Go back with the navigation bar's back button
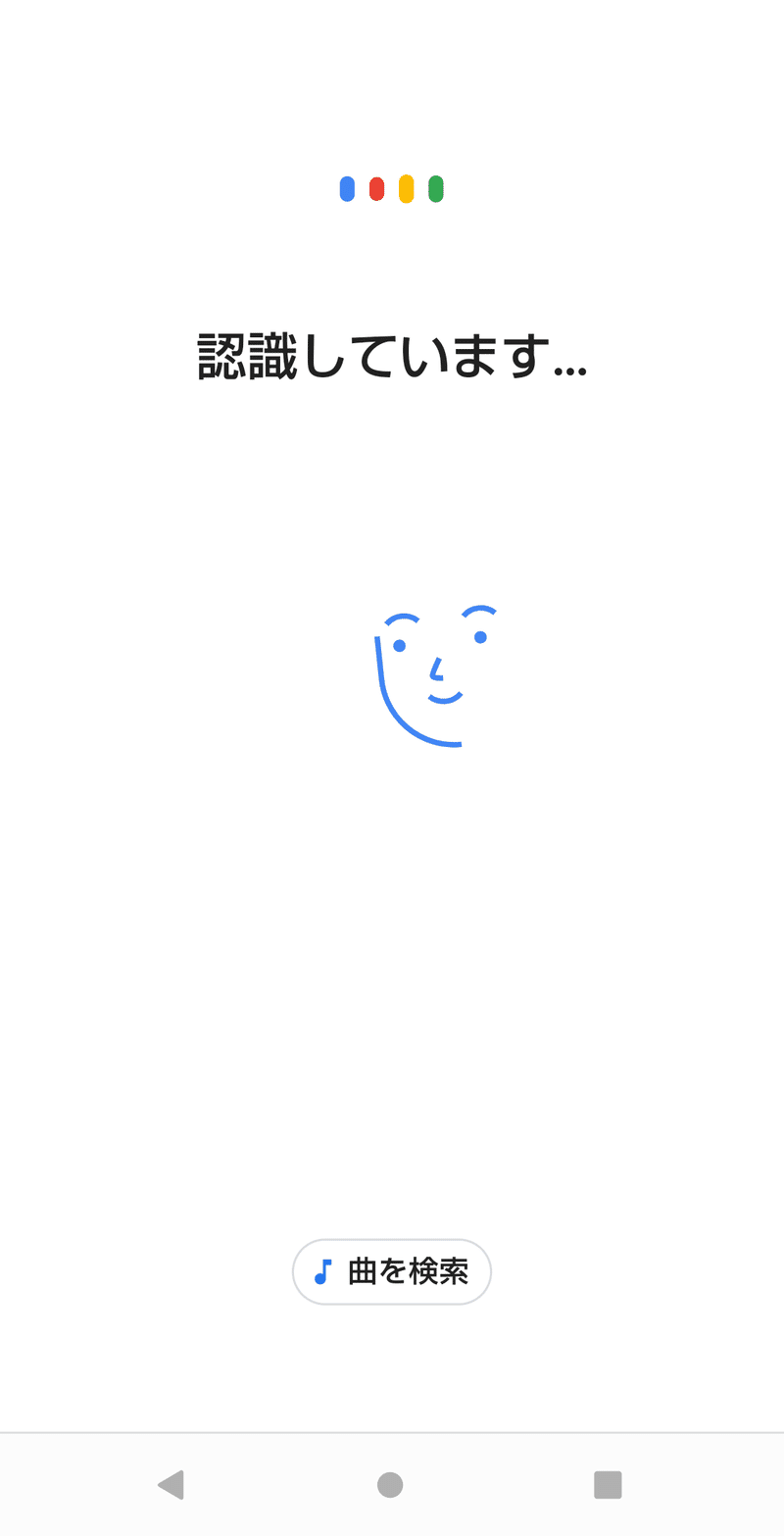The image size is (784, 1536). click(x=171, y=1485)
